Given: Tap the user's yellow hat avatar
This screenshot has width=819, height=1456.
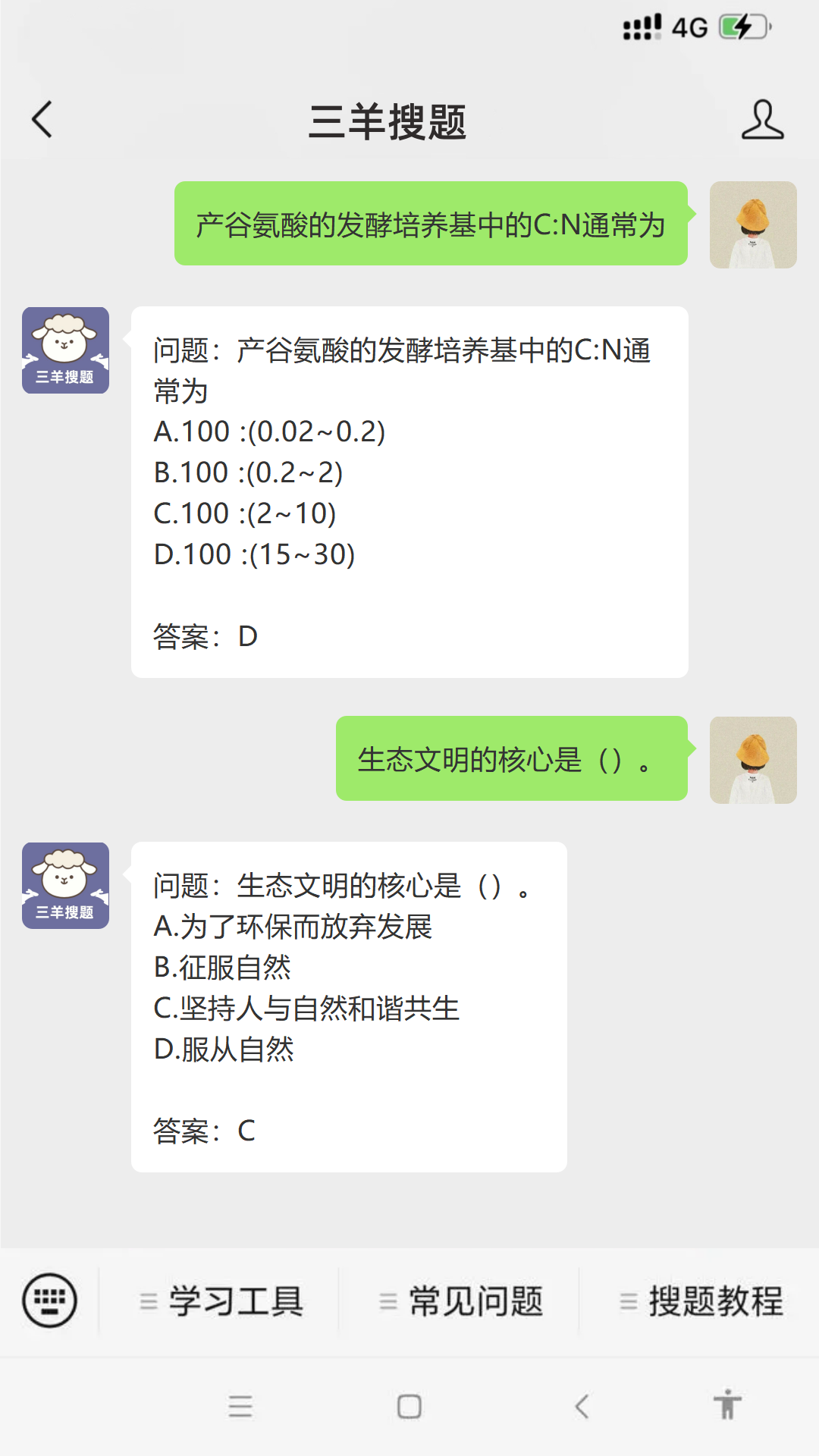Looking at the screenshot, I should point(753,224).
